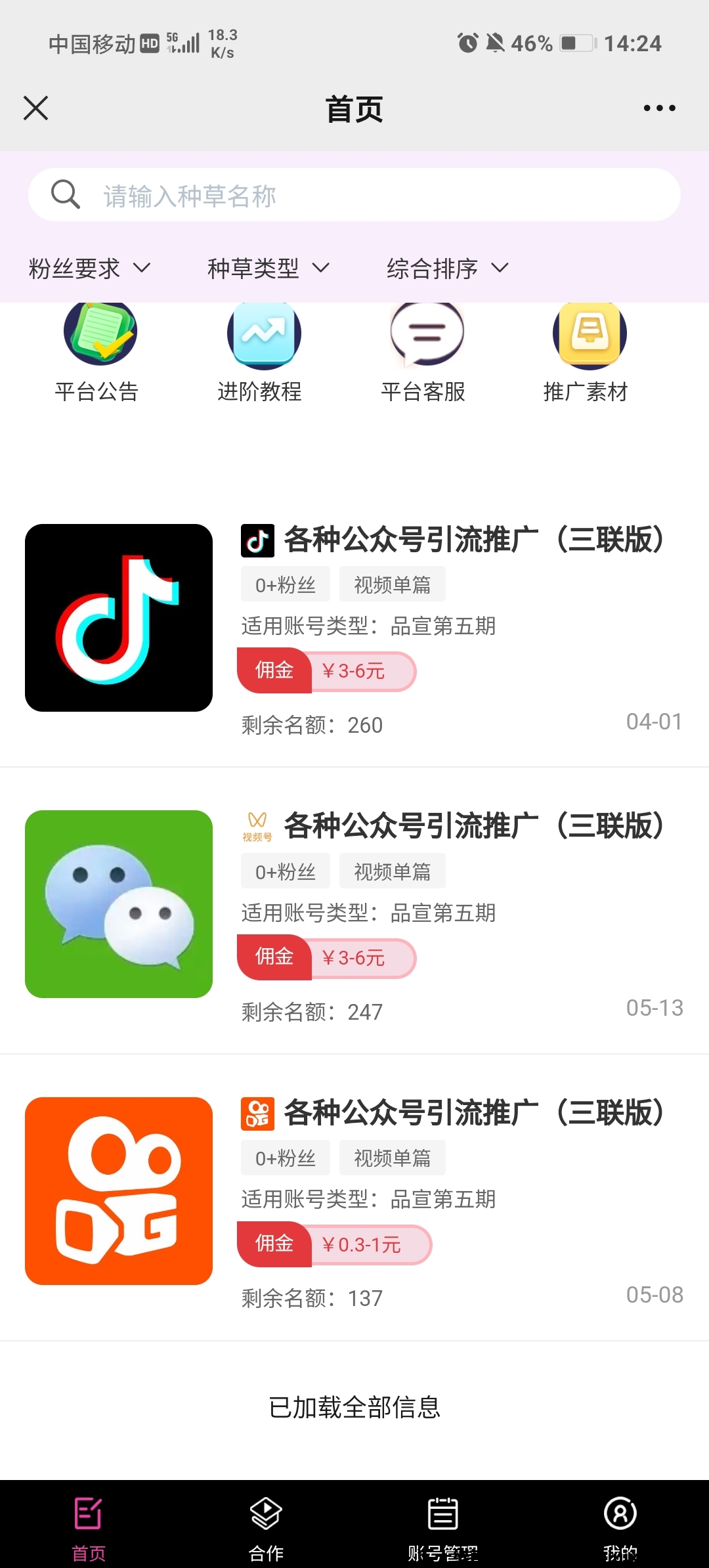Viewport: 709px width, 1568px height.
Task: Tap the 请输入种草名称 search field
Action: tap(354, 196)
